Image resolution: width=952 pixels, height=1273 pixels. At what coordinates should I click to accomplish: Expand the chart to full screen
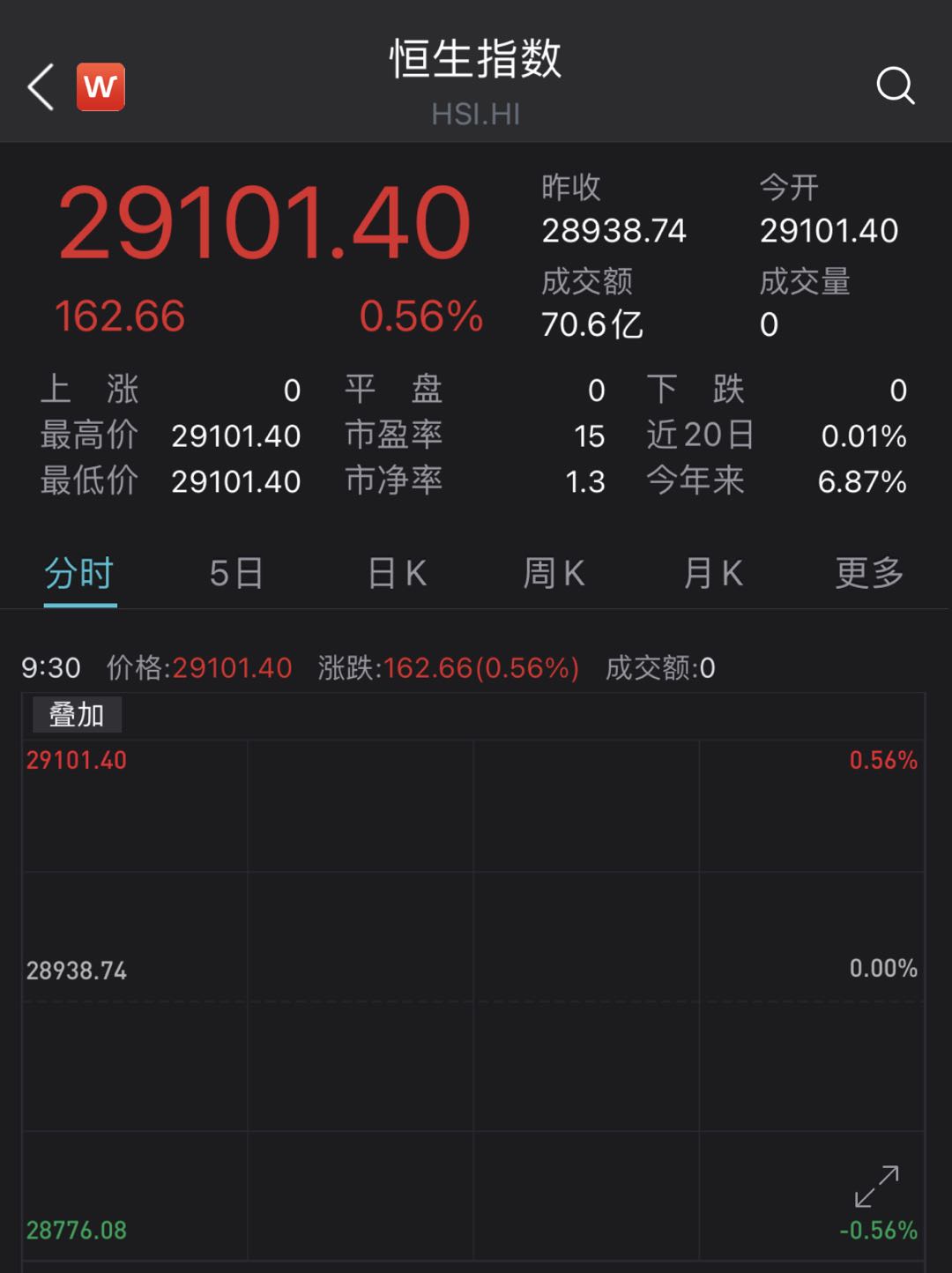coord(876,1187)
